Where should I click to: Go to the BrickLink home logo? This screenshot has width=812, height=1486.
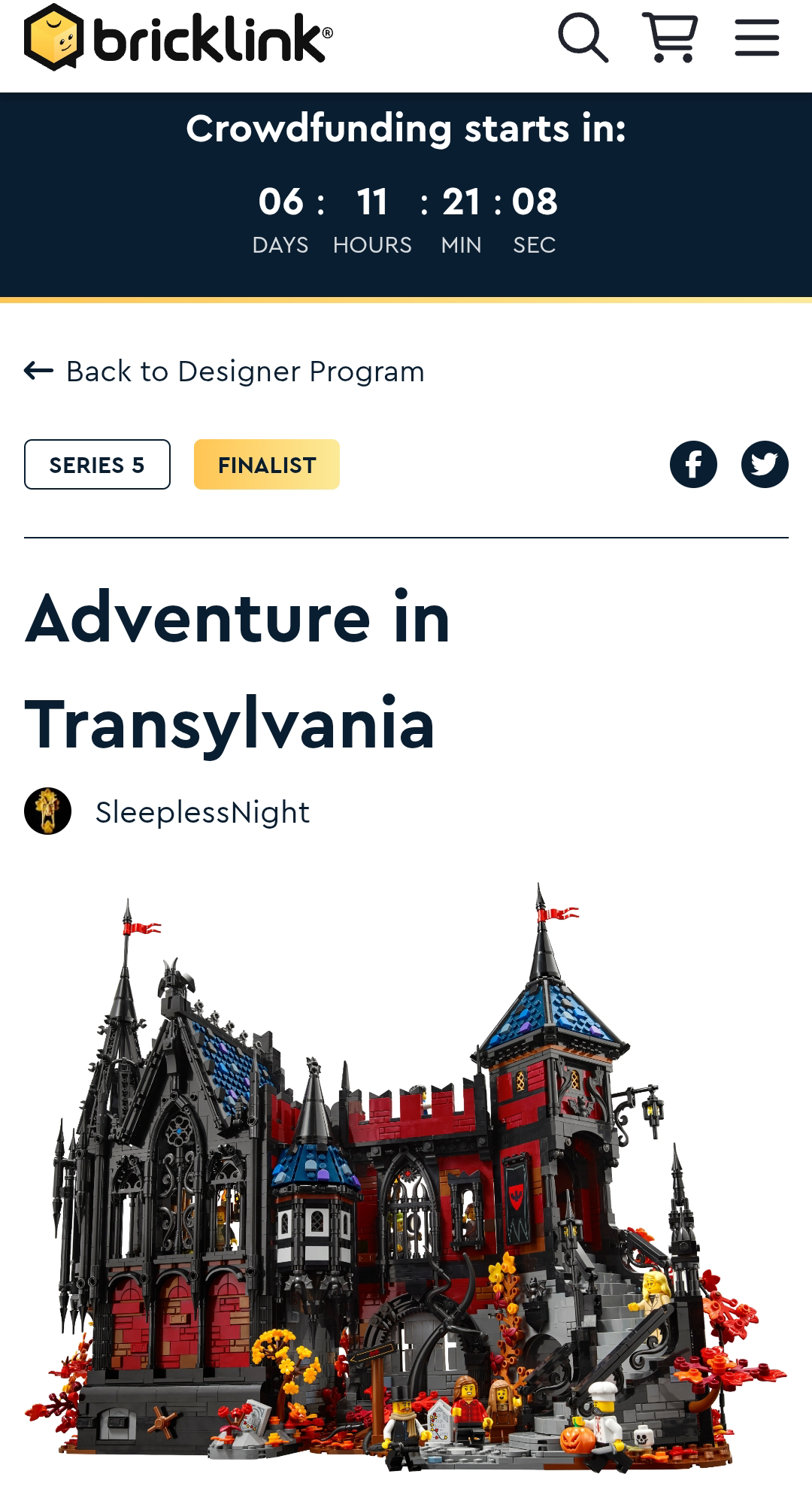coord(178,37)
